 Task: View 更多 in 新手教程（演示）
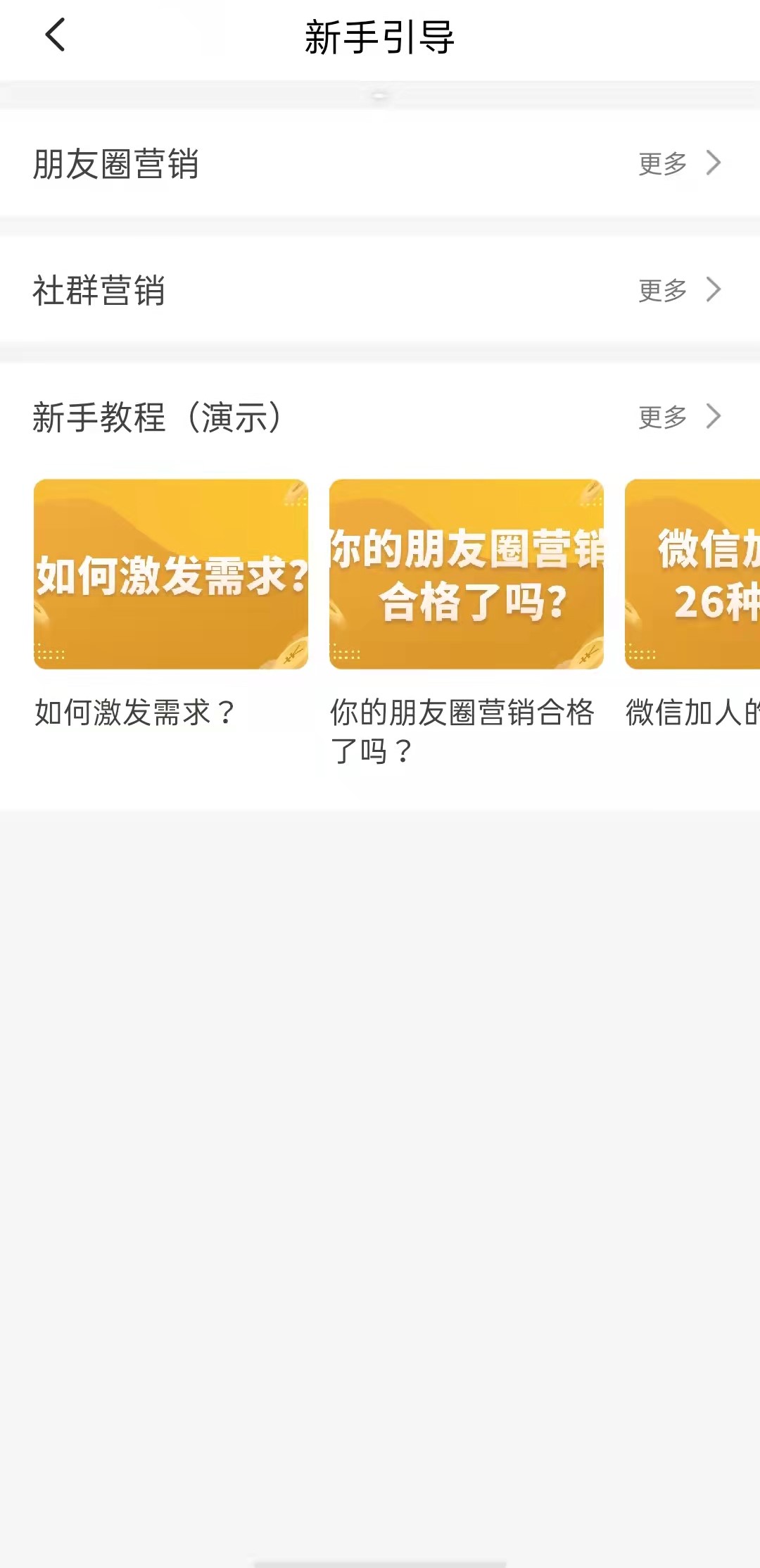[679, 417]
